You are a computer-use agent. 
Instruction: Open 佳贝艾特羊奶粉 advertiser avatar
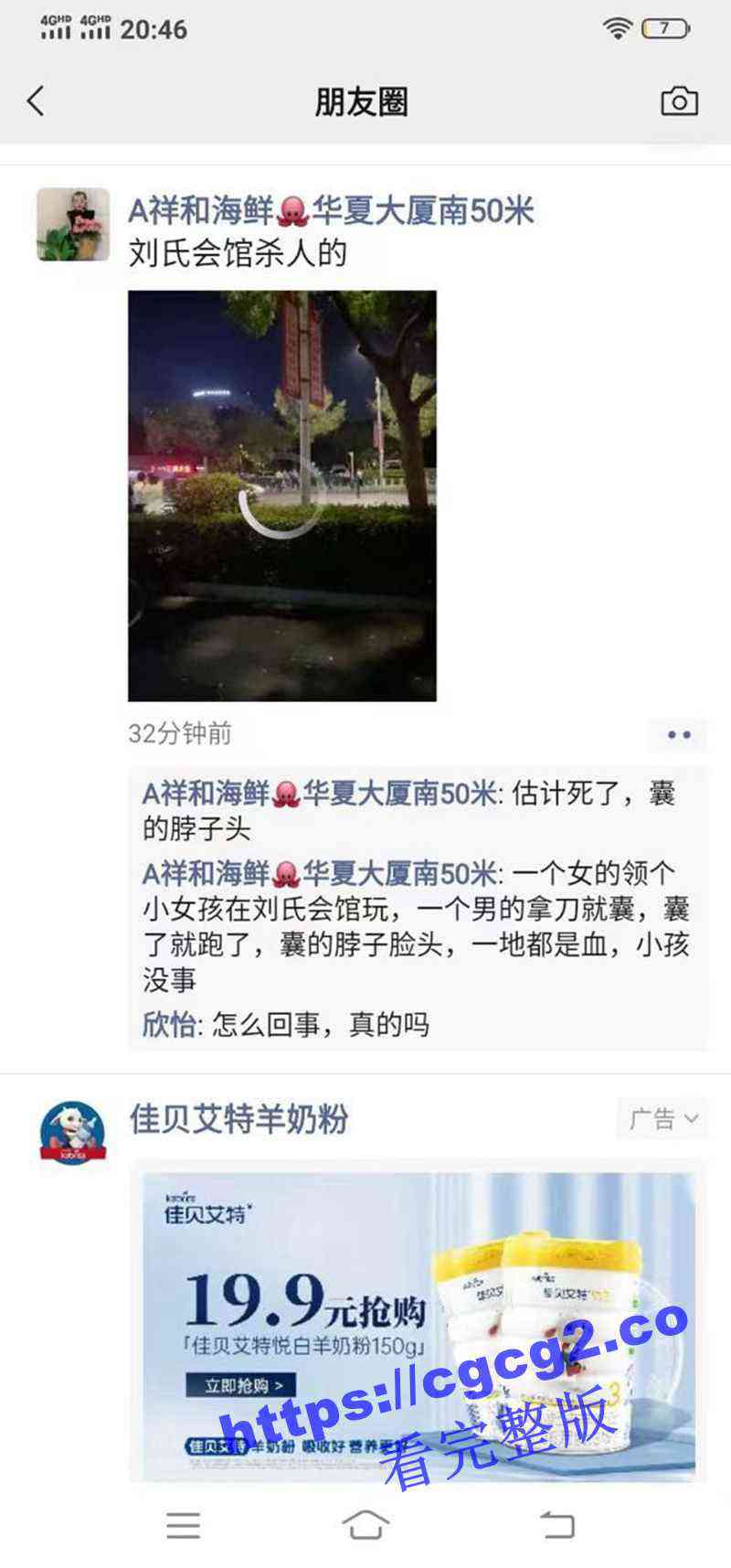coord(73,1135)
